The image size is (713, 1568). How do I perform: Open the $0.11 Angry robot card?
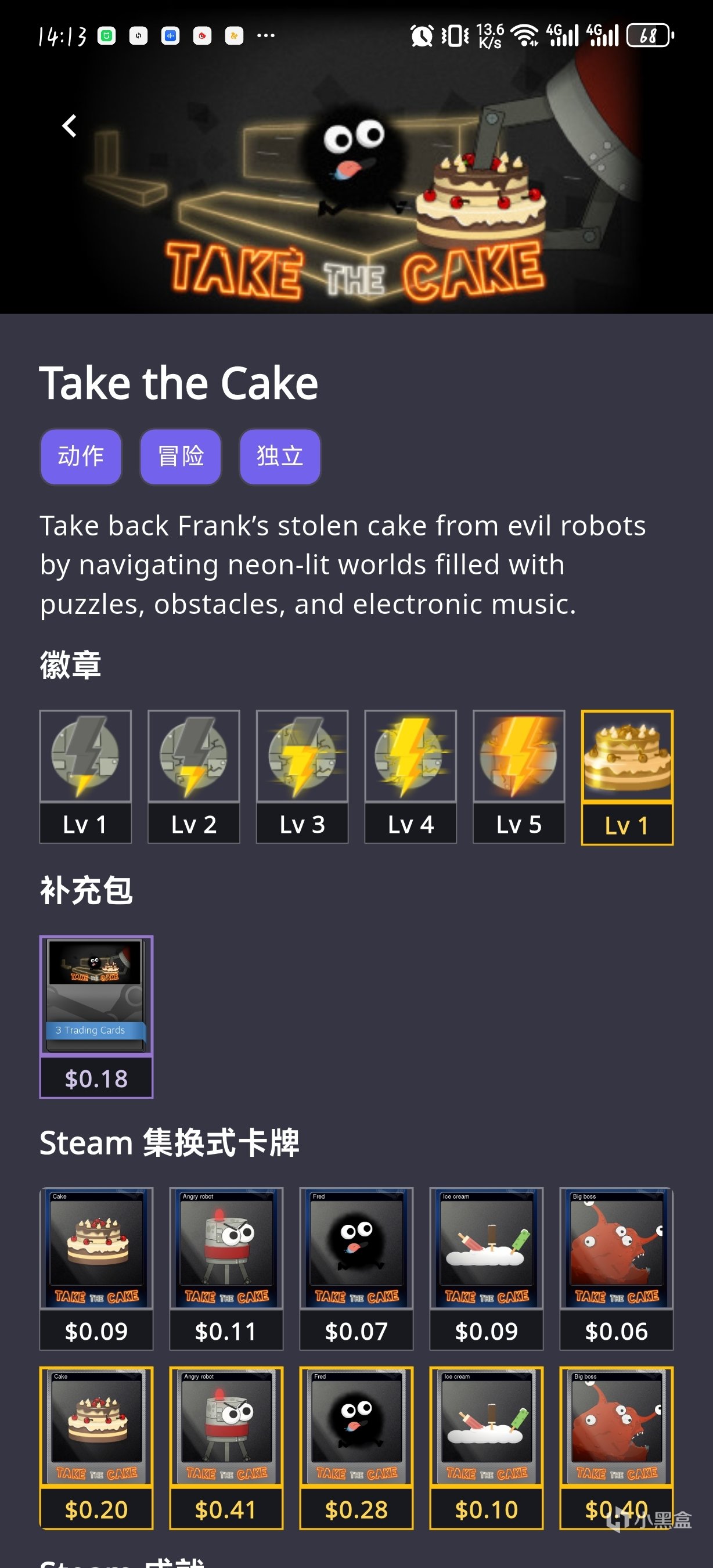(226, 1267)
